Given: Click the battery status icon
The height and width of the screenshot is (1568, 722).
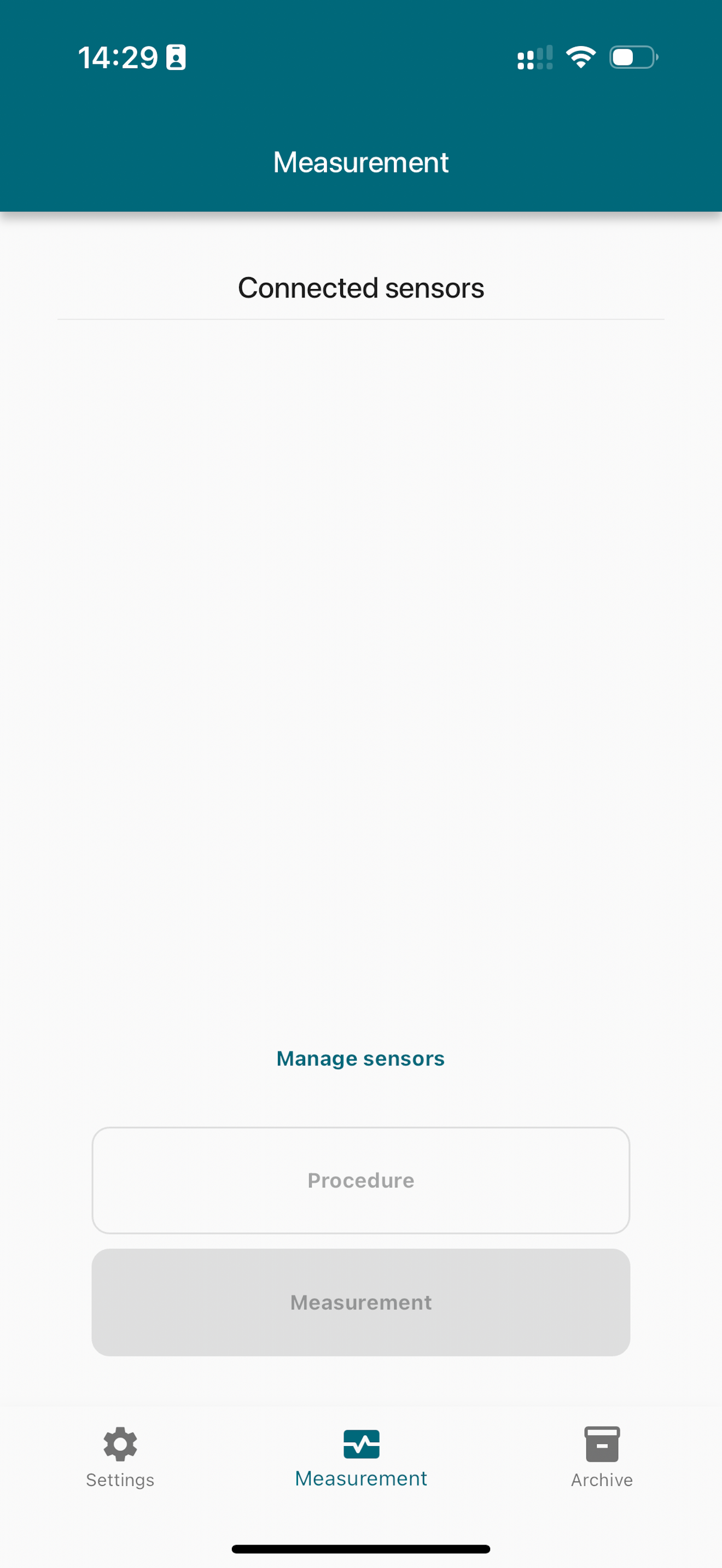Looking at the screenshot, I should coord(631,57).
